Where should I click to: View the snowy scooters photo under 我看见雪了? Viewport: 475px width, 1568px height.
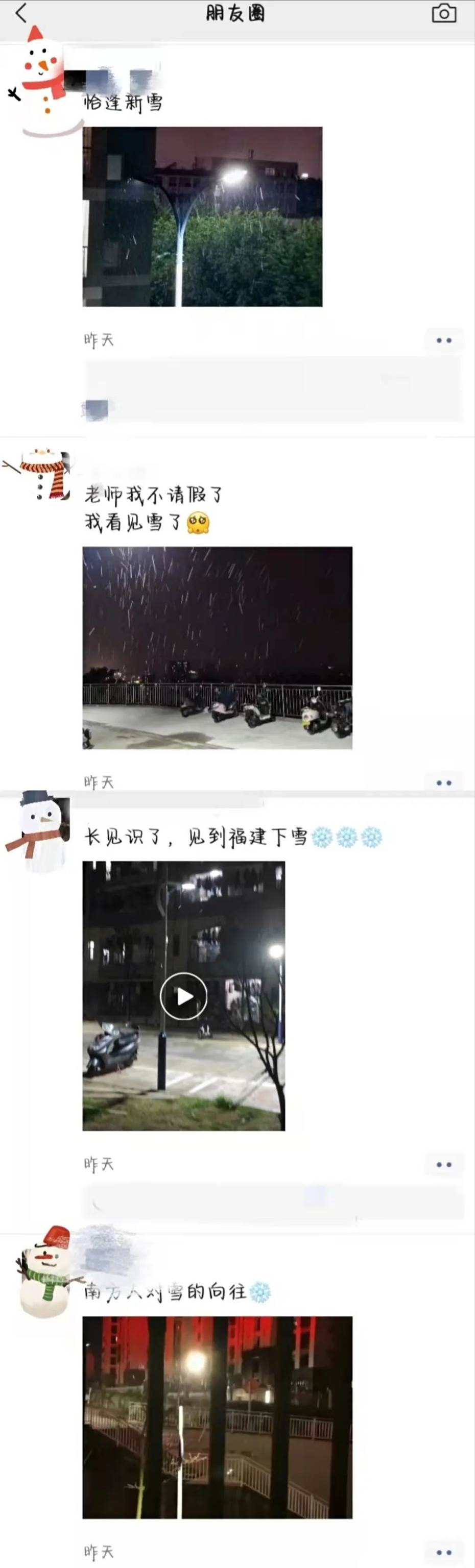pyautogui.click(x=218, y=648)
